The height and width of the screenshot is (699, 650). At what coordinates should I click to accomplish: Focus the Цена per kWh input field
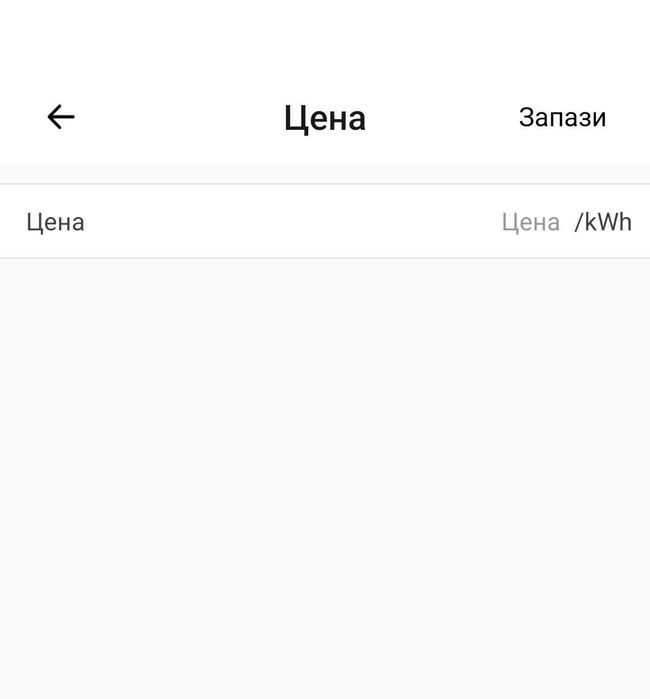[x=530, y=222]
